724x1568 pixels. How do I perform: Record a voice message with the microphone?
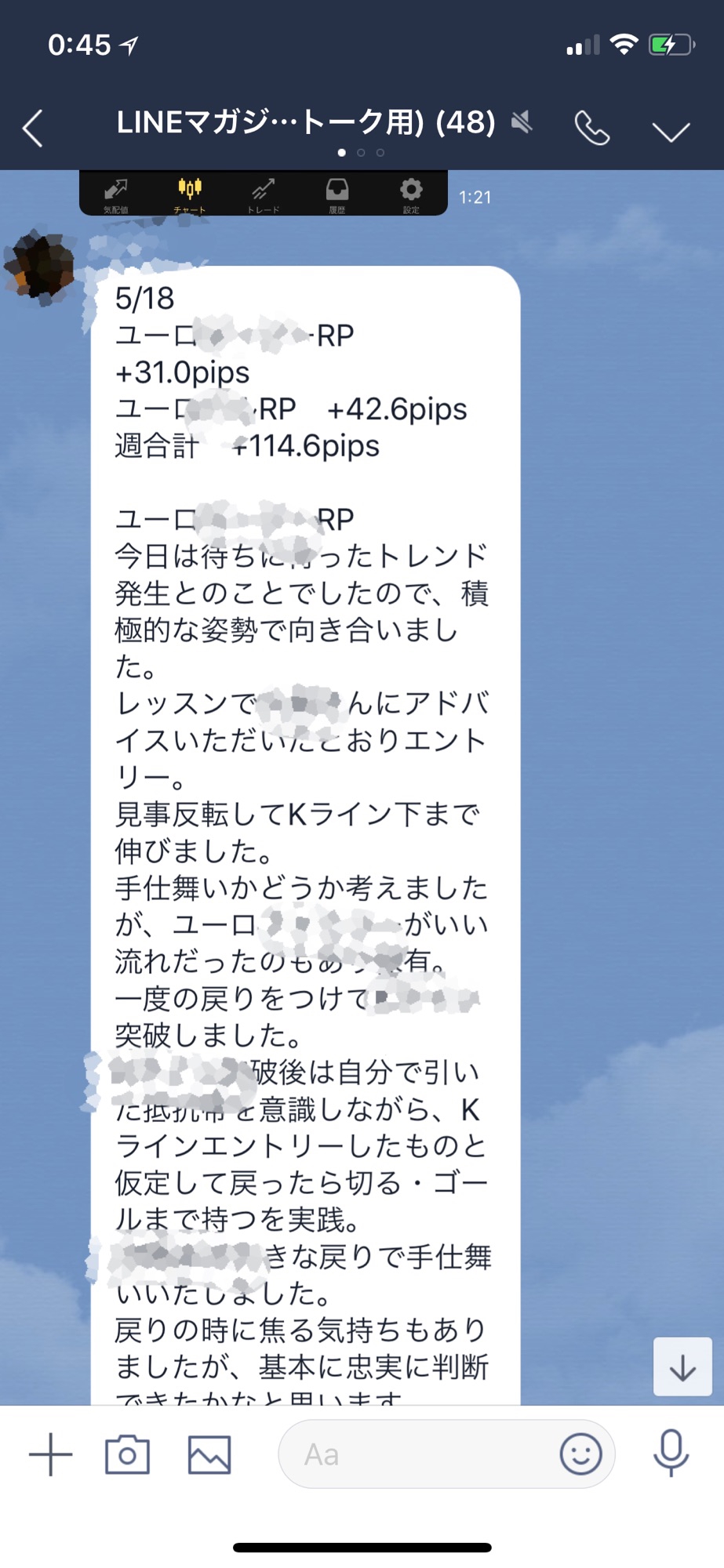tap(671, 1453)
